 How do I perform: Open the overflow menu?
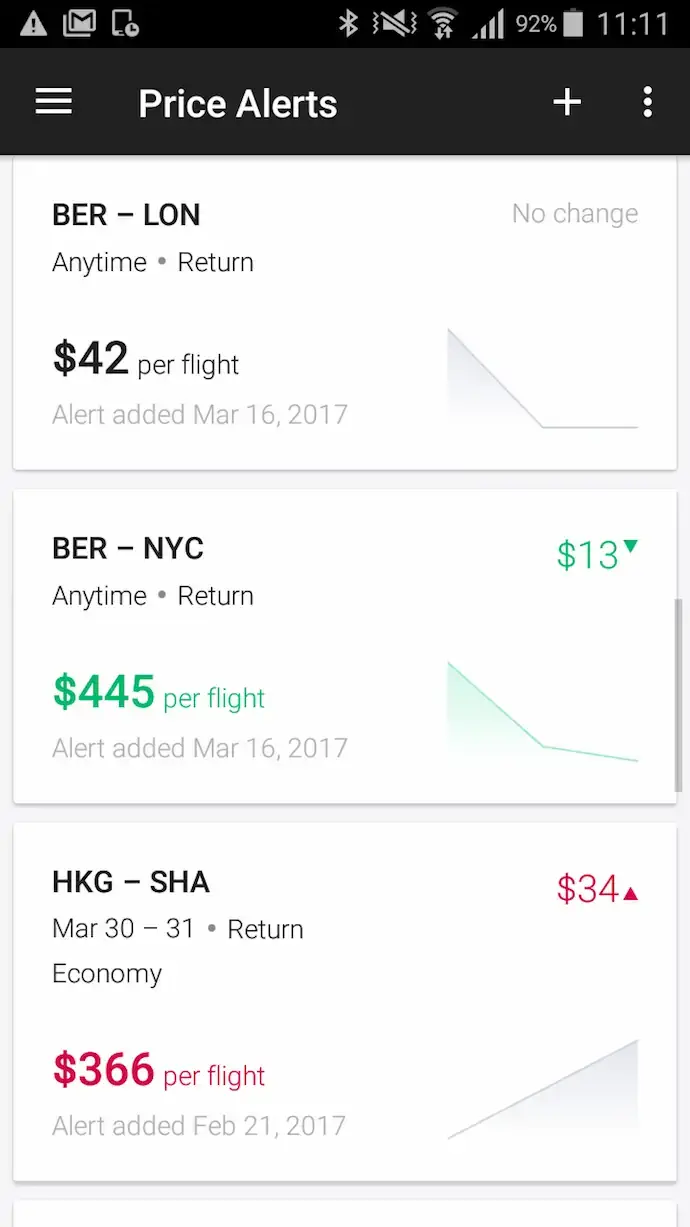click(648, 102)
